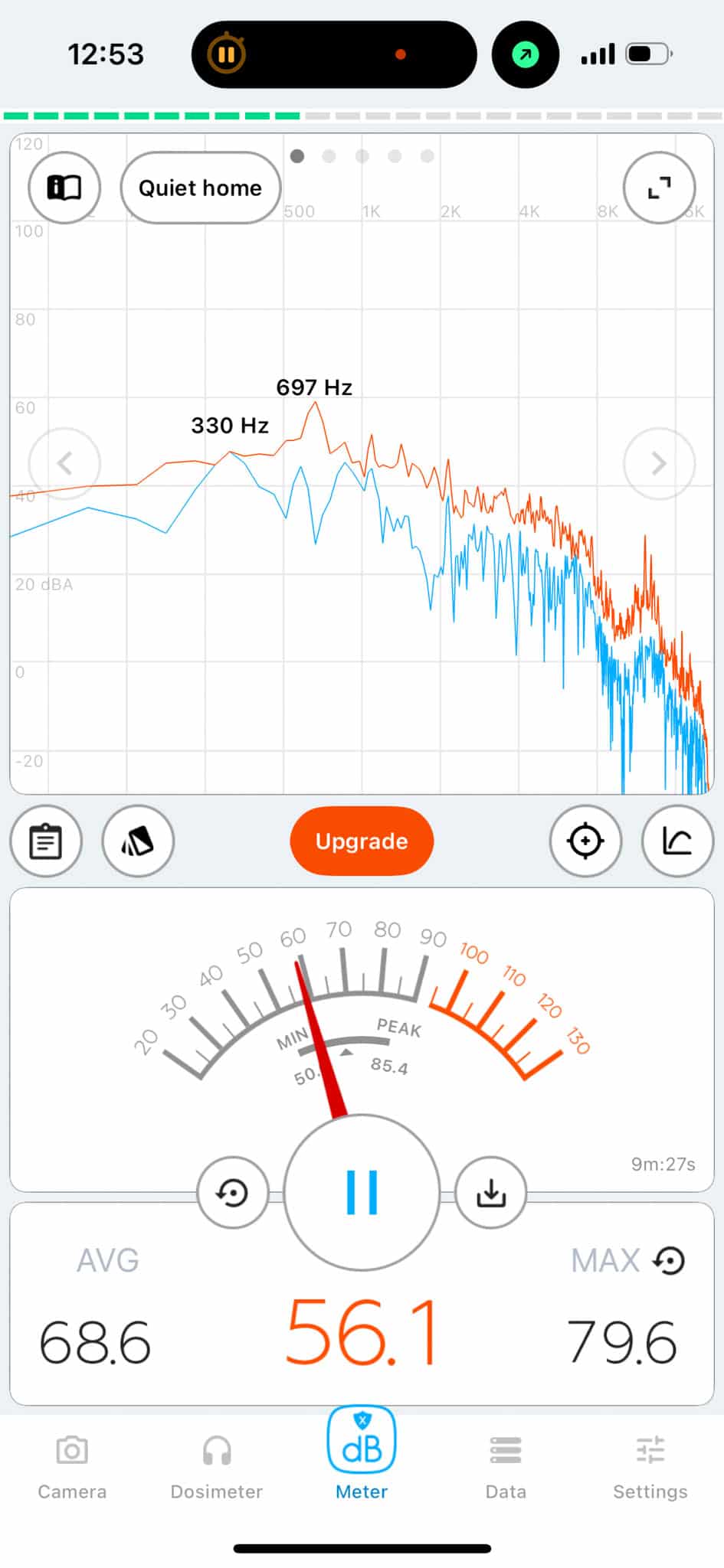Expand the spectrum chart to fullscreen
The width and height of the screenshot is (724, 1568).
click(x=659, y=188)
